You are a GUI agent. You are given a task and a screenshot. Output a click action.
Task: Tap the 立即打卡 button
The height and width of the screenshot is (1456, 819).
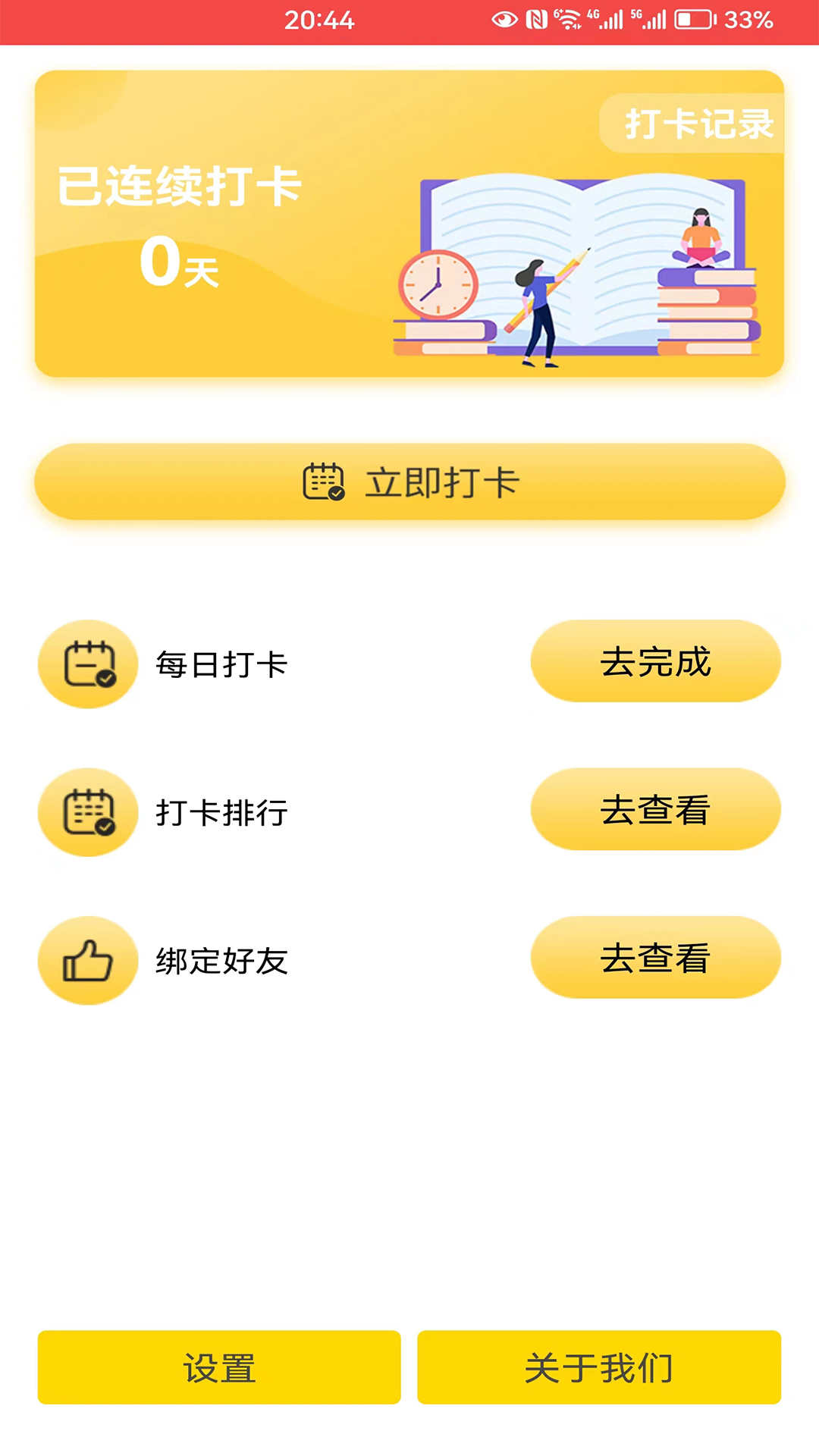409,482
